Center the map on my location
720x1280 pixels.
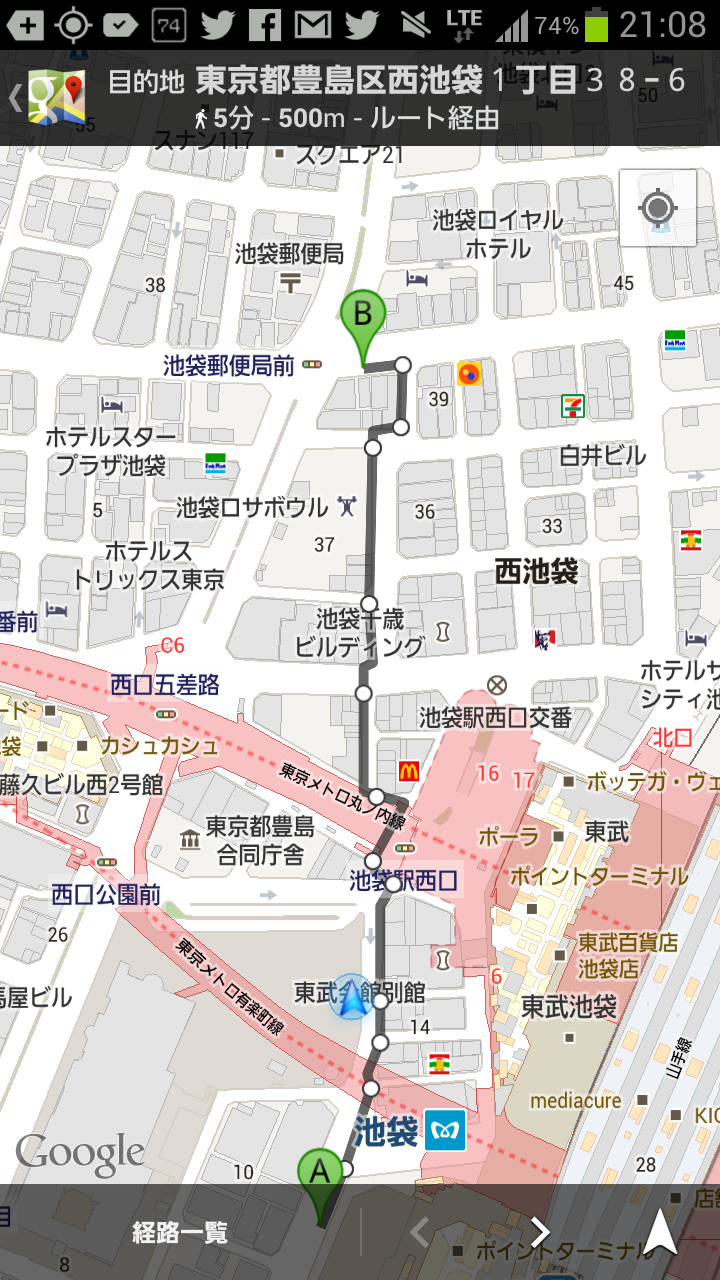[657, 208]
